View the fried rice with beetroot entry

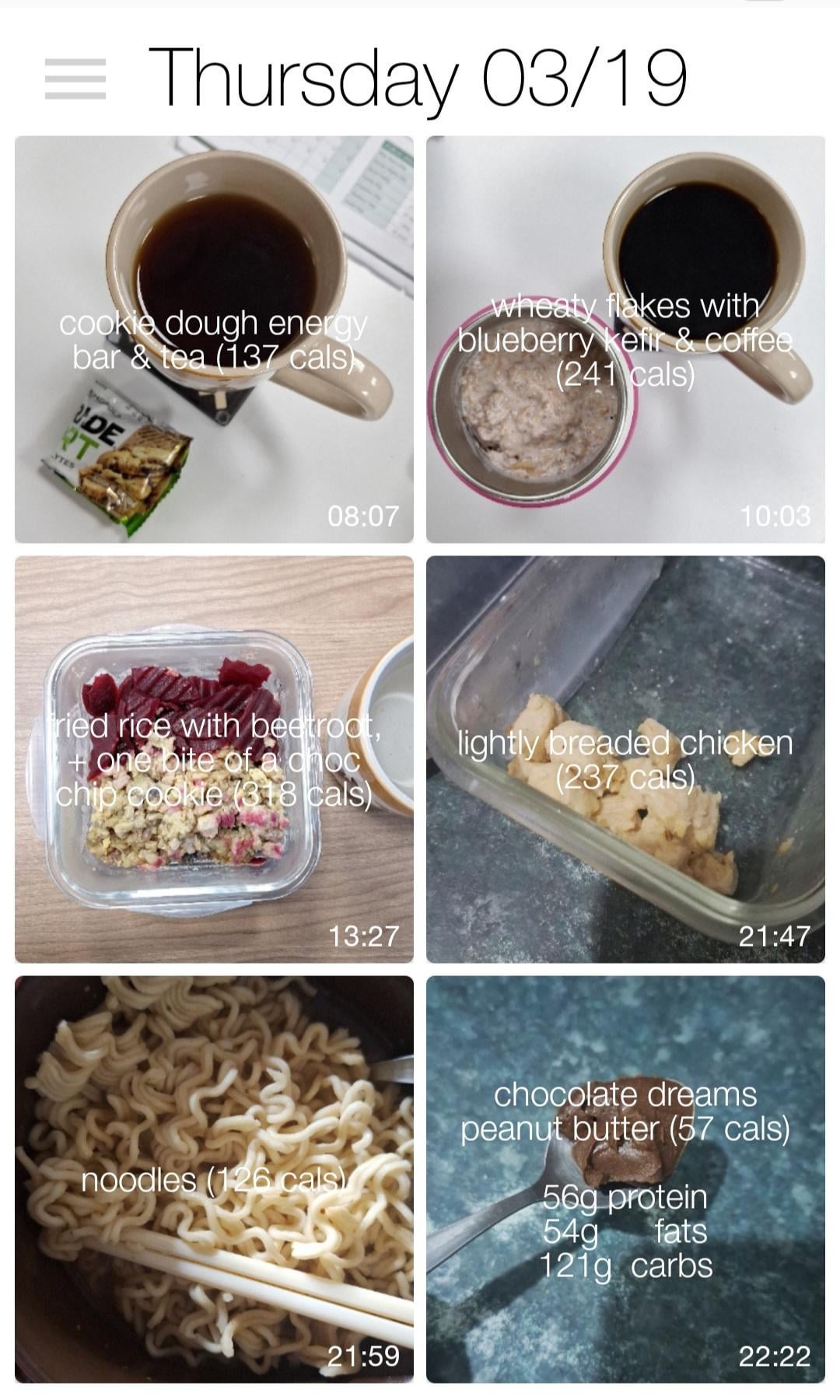pos(214,759)
